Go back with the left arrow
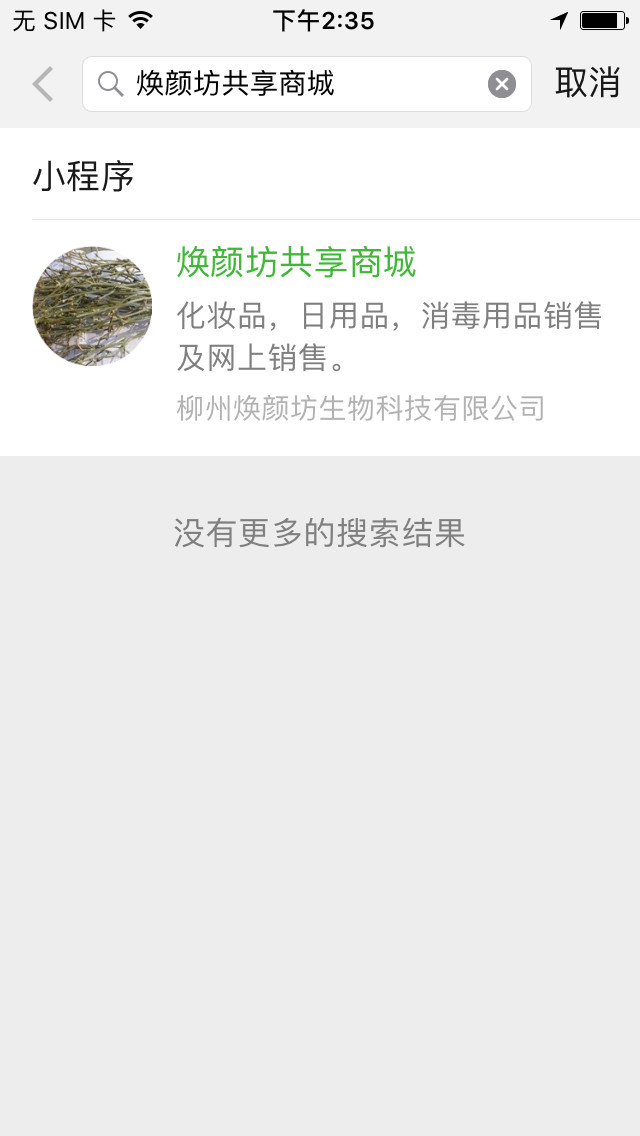The height and width of the screenshot is (1136, 640). click(x=43, y=84)
